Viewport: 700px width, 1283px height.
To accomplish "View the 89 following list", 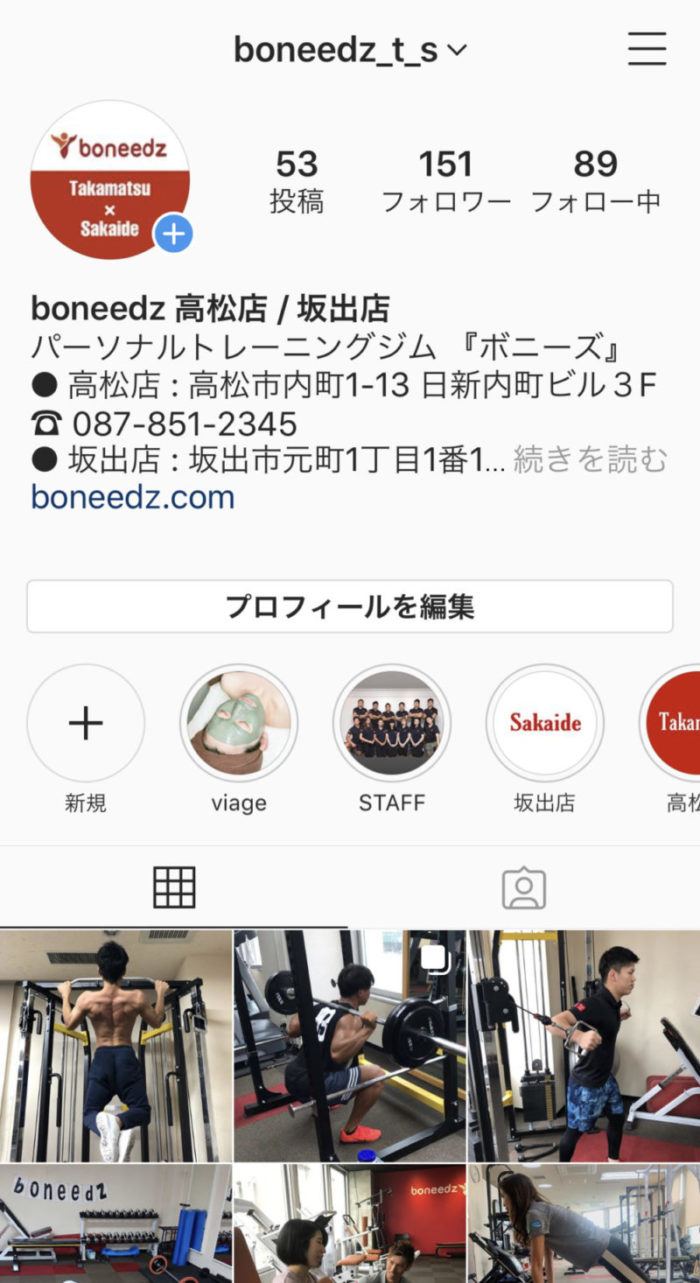I will tap(596, 181).
